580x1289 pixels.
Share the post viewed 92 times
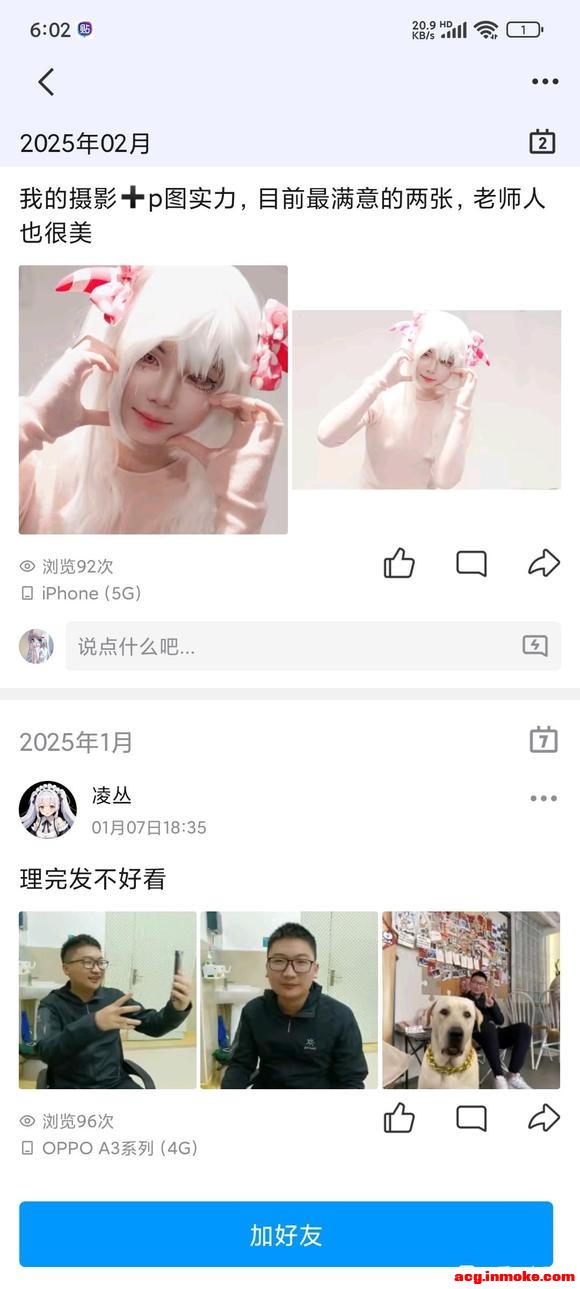coord(544,564)
